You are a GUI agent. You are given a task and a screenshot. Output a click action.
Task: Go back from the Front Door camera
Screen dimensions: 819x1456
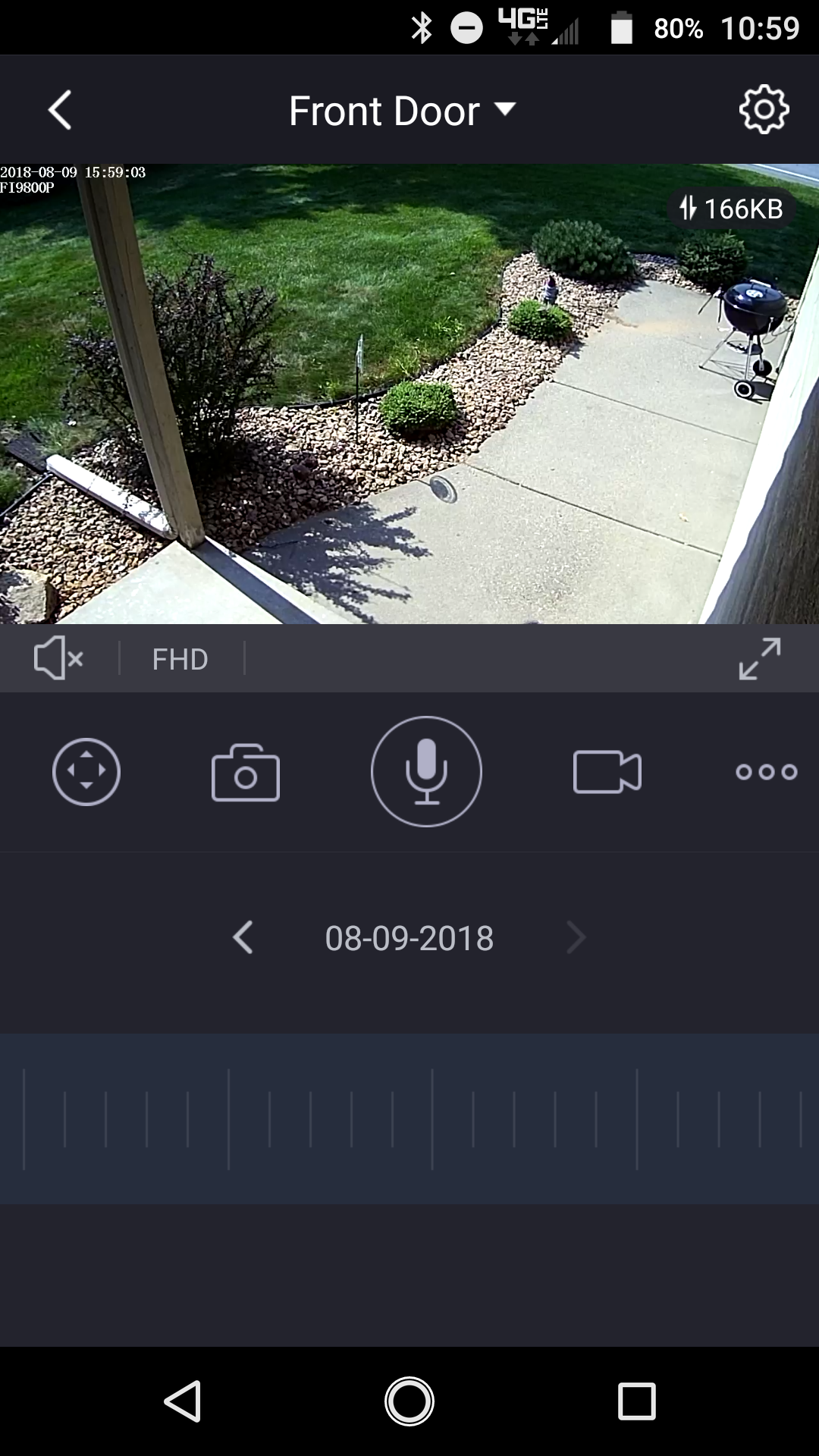(60, 111)
